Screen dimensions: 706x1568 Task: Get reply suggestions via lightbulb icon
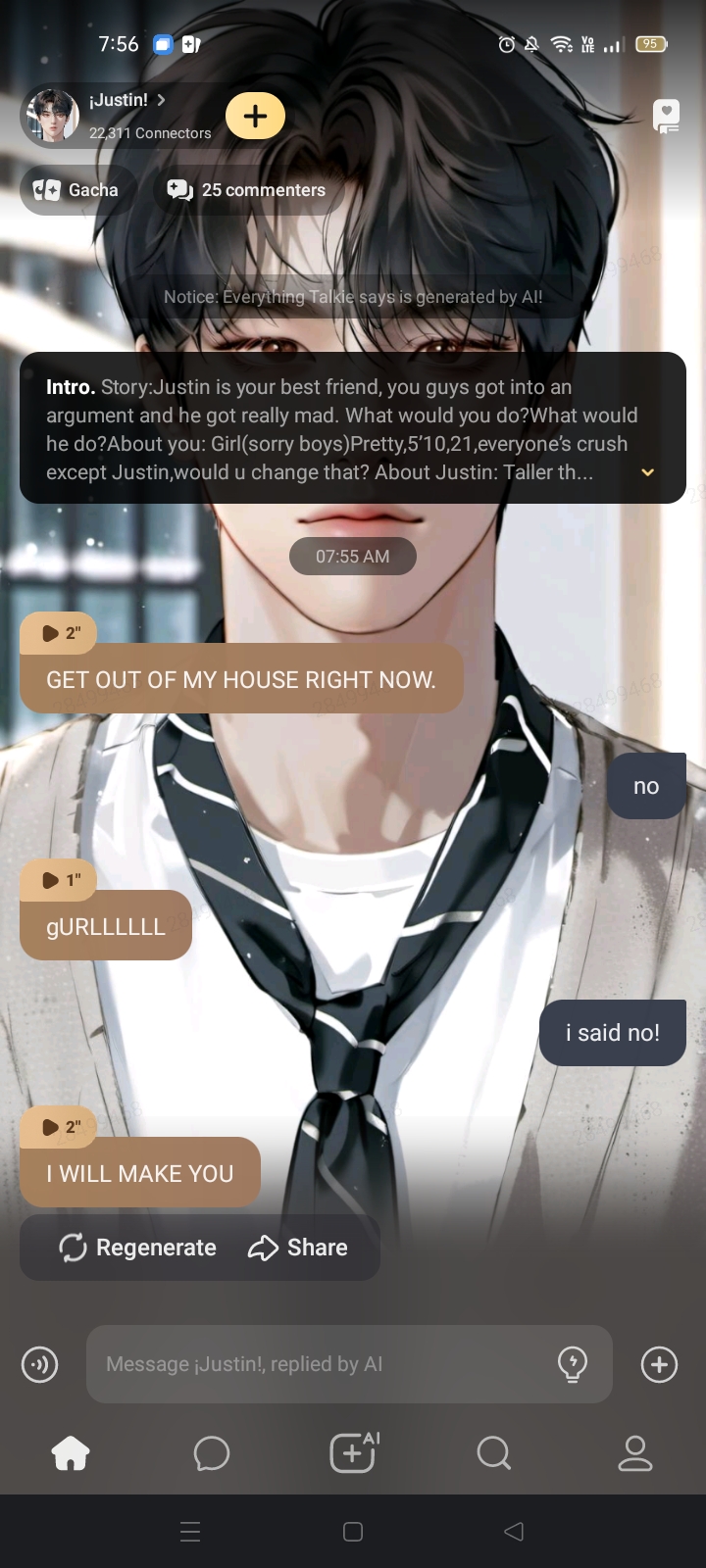pyautogui.click(x=572, y=1364)
